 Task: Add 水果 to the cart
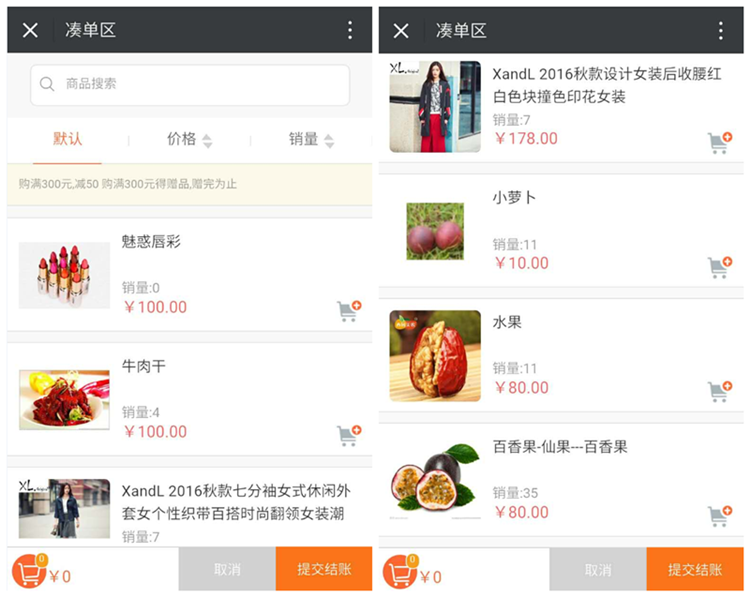(719, 391)
